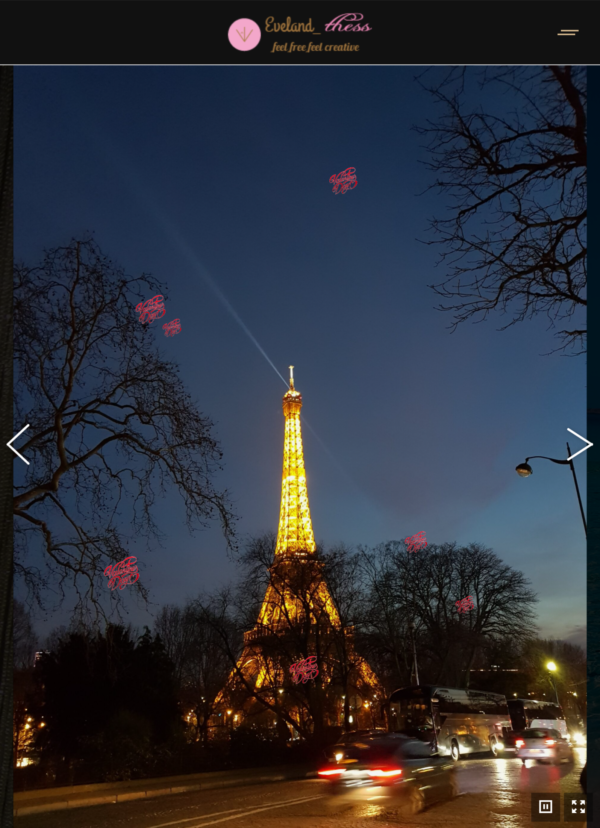The width and height of the screenshot is (600, 828).
Task: Enter fullscreen view
Action: point(578,806)
